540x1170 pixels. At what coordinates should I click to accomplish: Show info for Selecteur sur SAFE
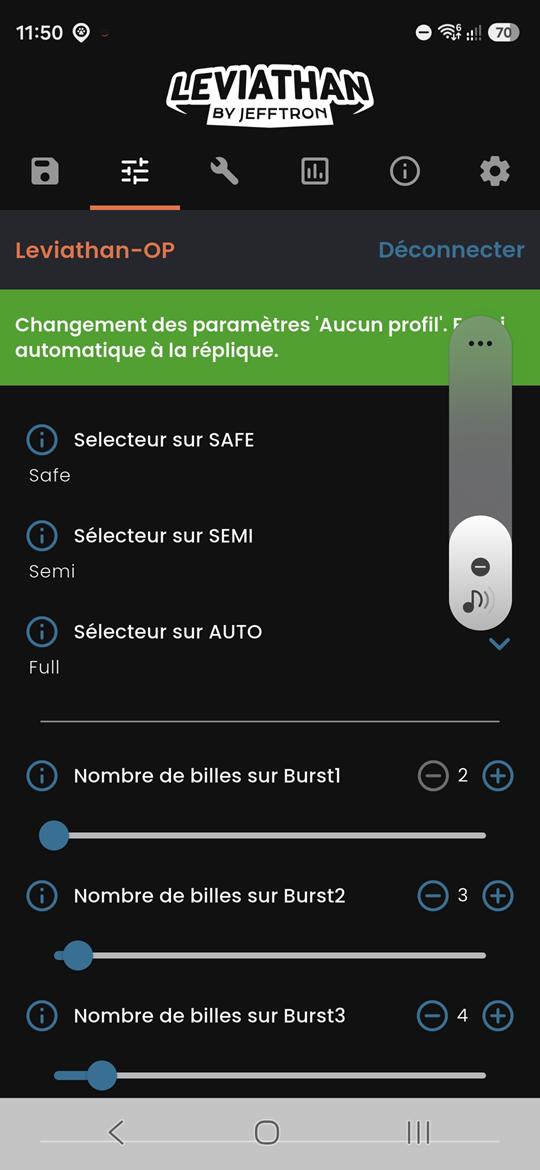coord(42,440)
